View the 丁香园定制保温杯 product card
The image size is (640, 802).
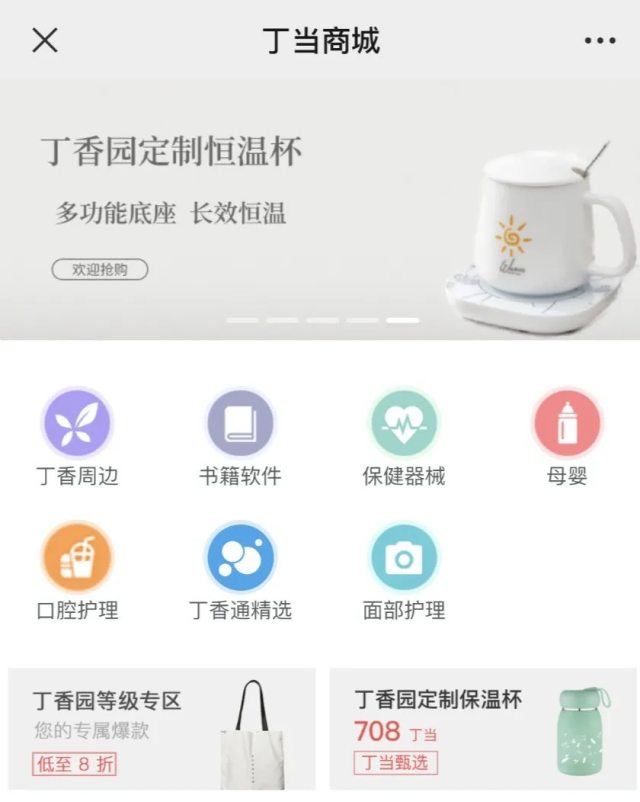tap(482, 731)
